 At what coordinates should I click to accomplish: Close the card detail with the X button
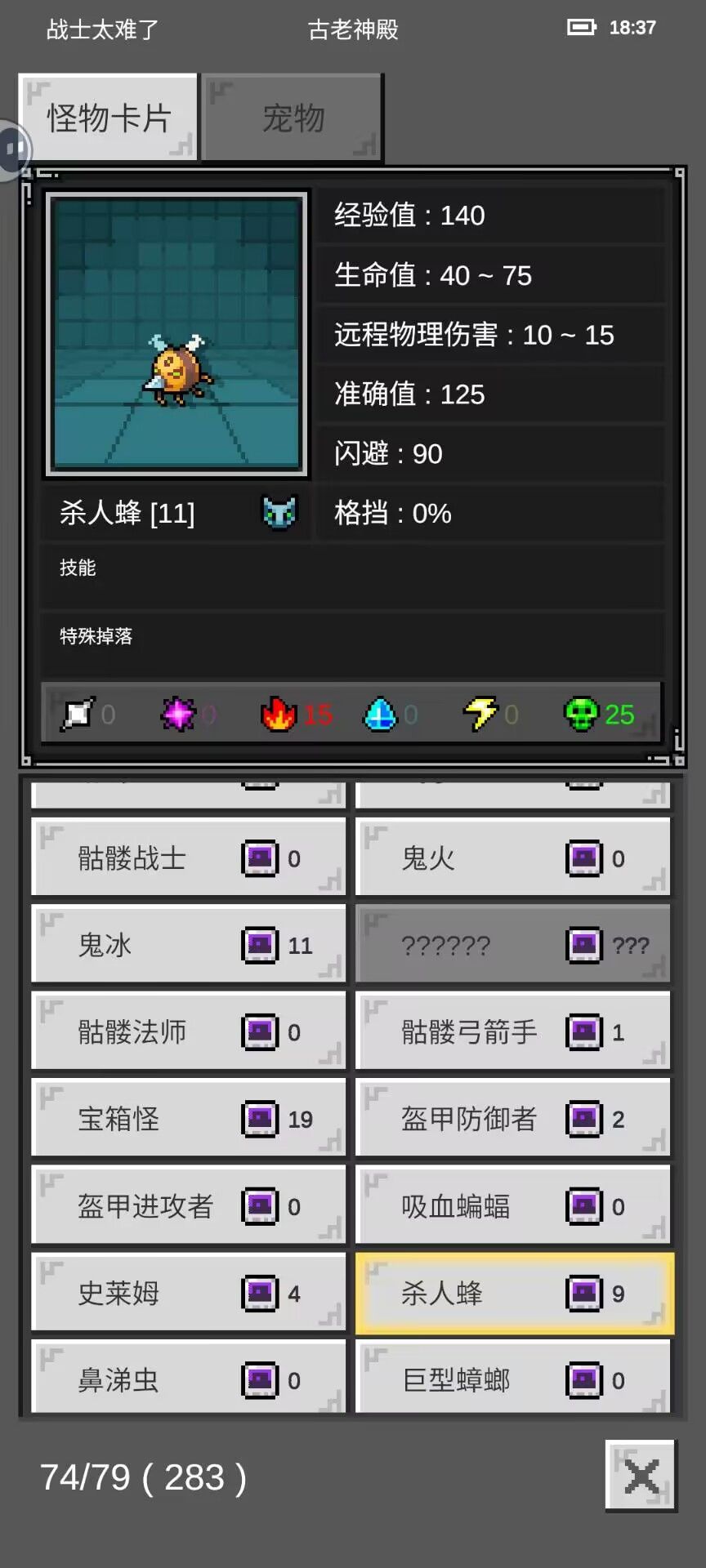click(641, 1477)
